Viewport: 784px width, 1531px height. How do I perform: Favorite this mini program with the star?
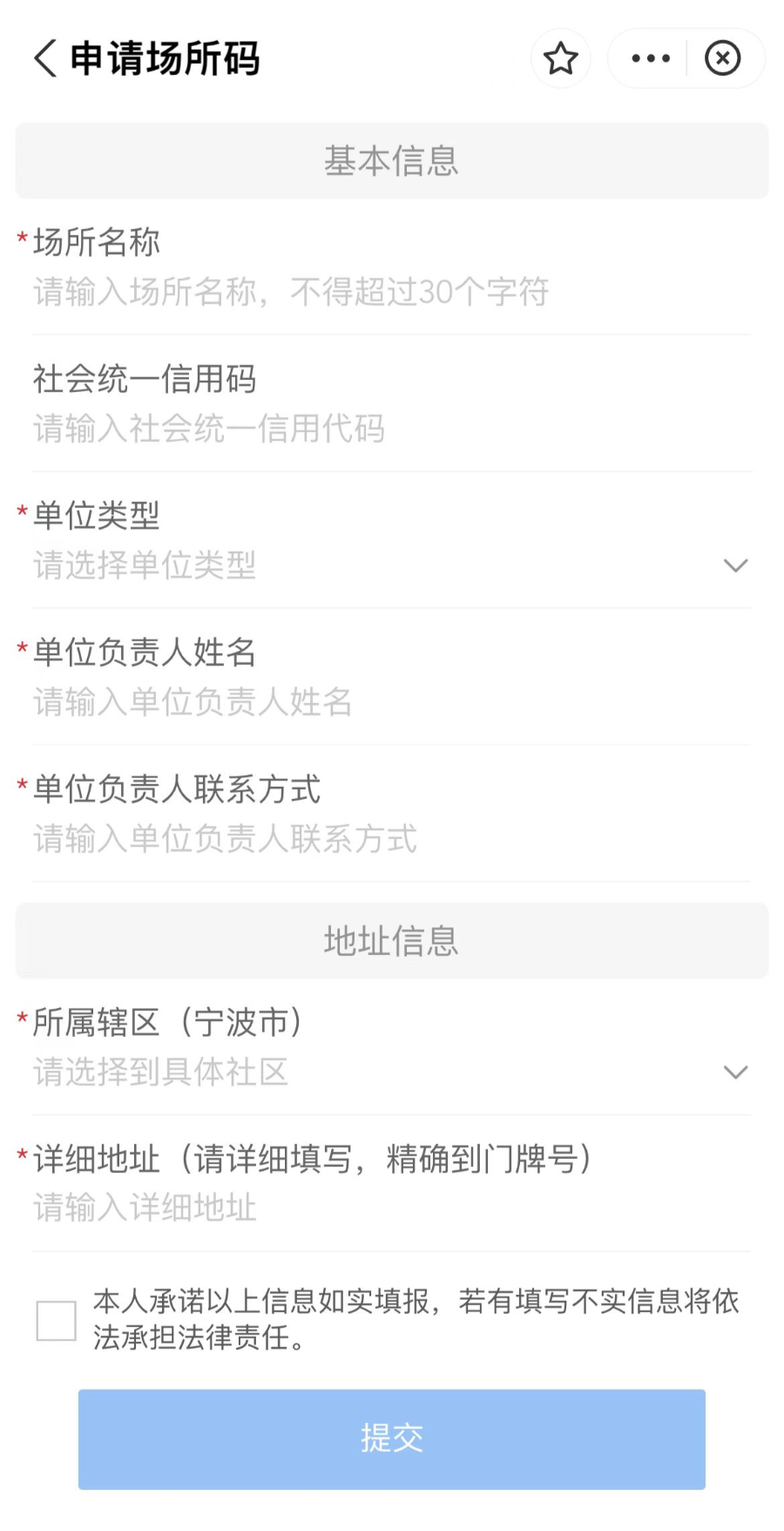[560, 58]
